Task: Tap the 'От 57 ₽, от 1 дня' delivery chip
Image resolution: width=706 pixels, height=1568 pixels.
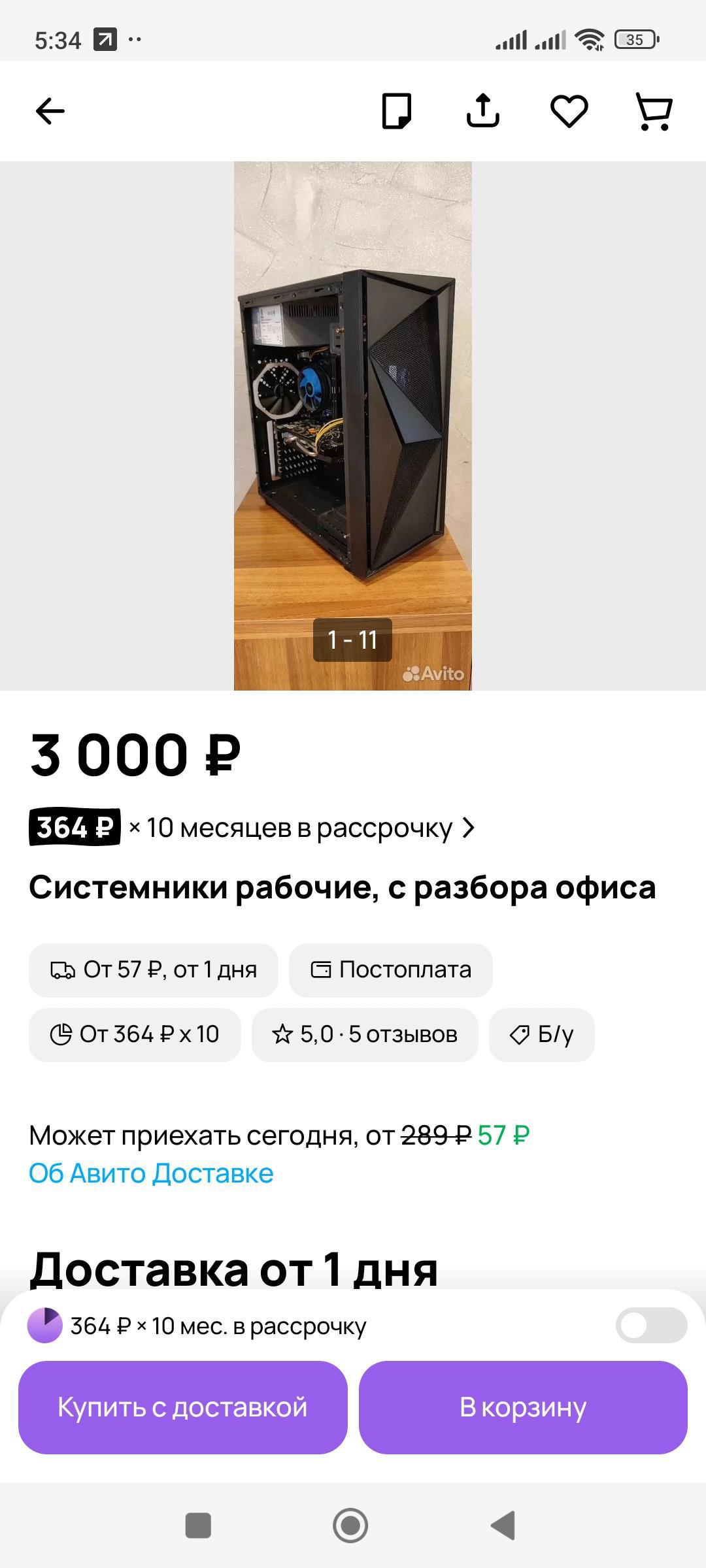Action: tap(154, 970)
